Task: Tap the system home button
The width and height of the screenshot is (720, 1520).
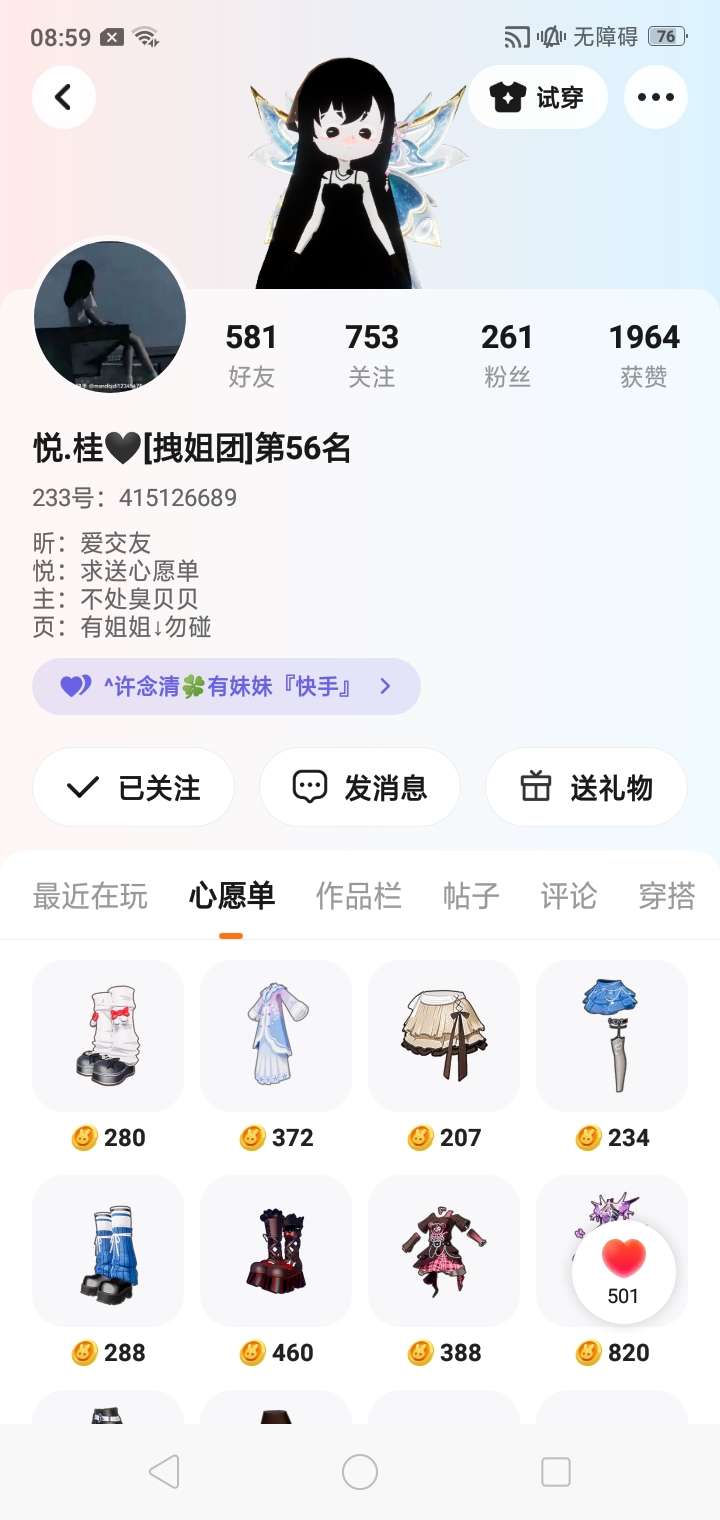Action: [360, 1471]
